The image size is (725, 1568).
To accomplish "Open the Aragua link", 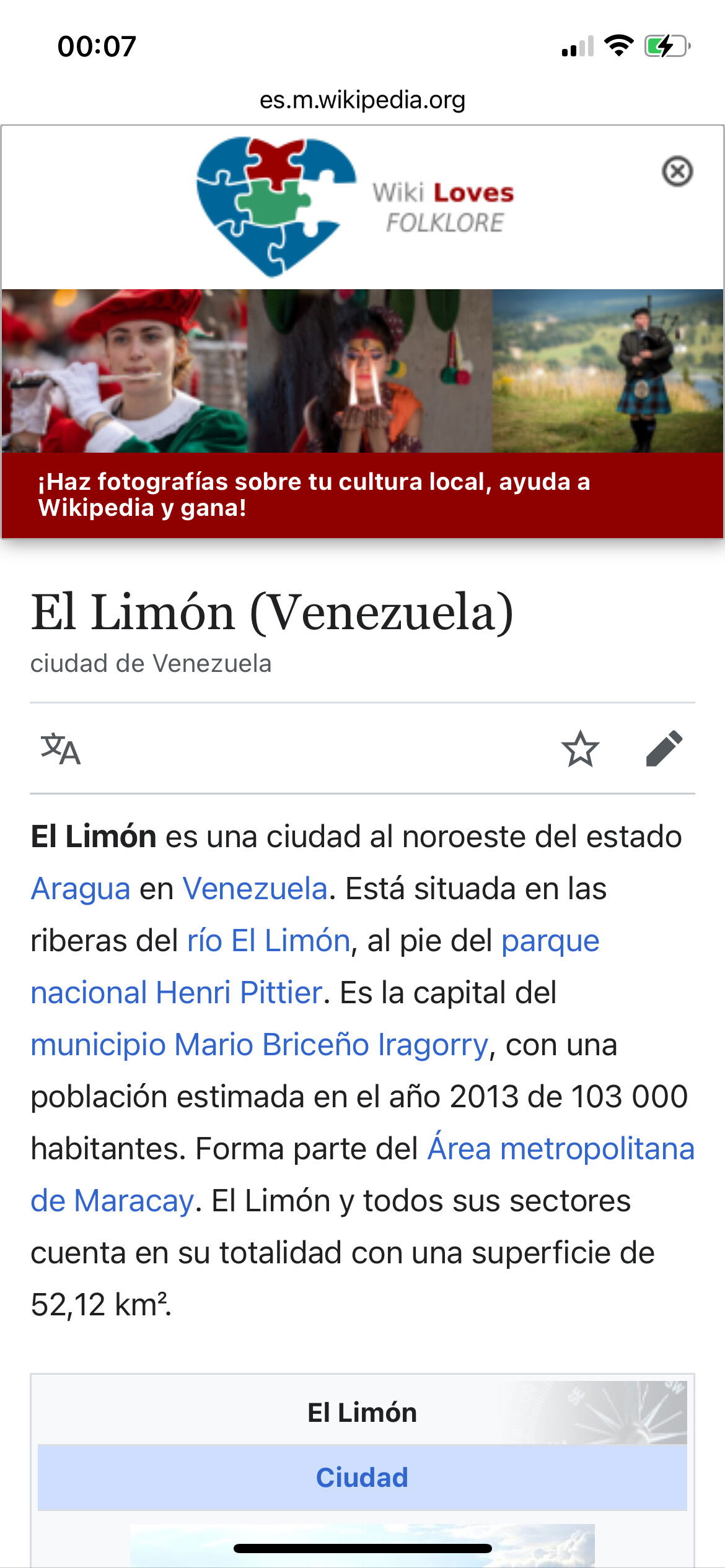I will pyautogui.click(x=81, y=889).
